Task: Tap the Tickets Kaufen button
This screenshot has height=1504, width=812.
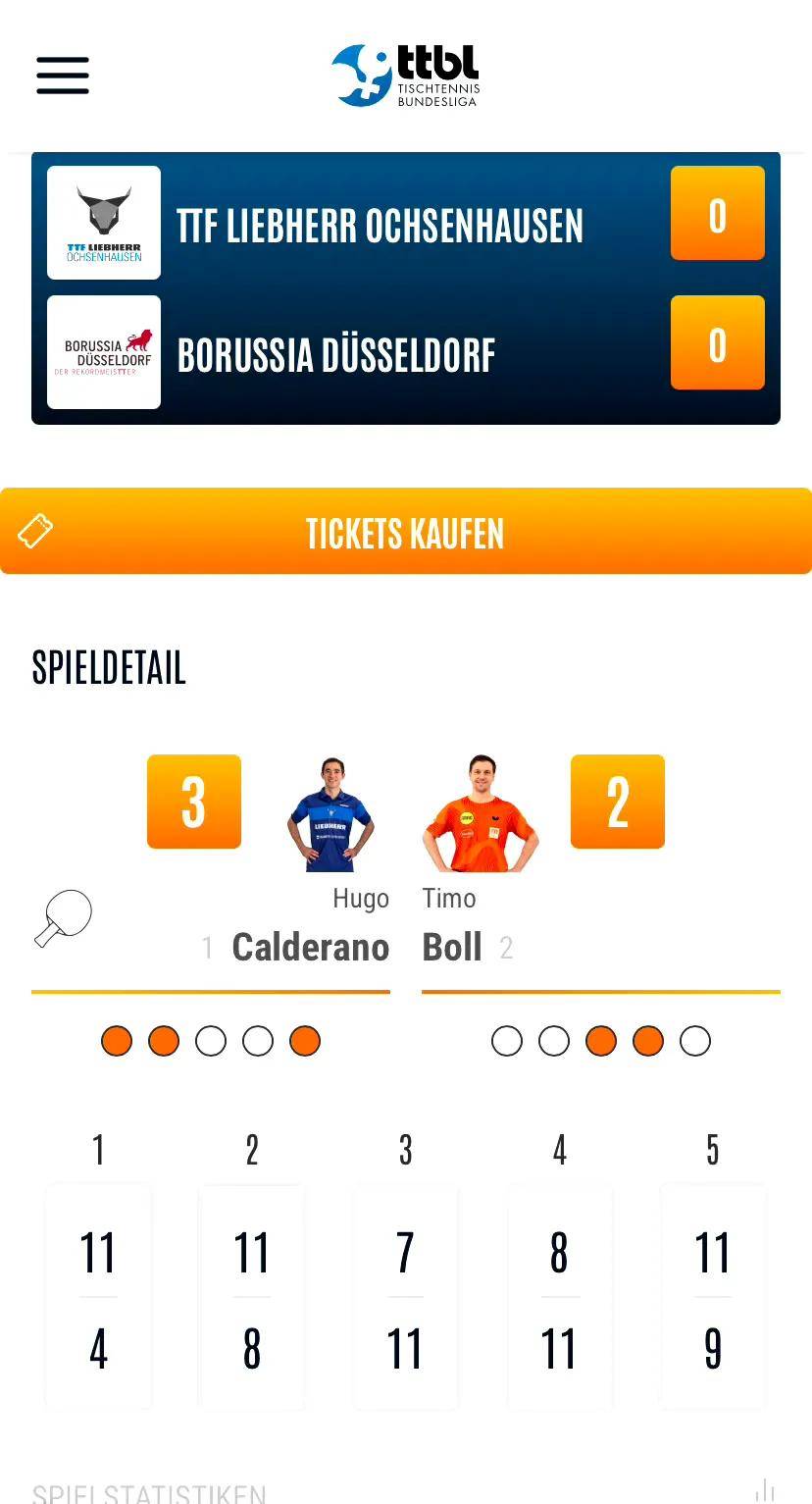Action: [405, 533]
